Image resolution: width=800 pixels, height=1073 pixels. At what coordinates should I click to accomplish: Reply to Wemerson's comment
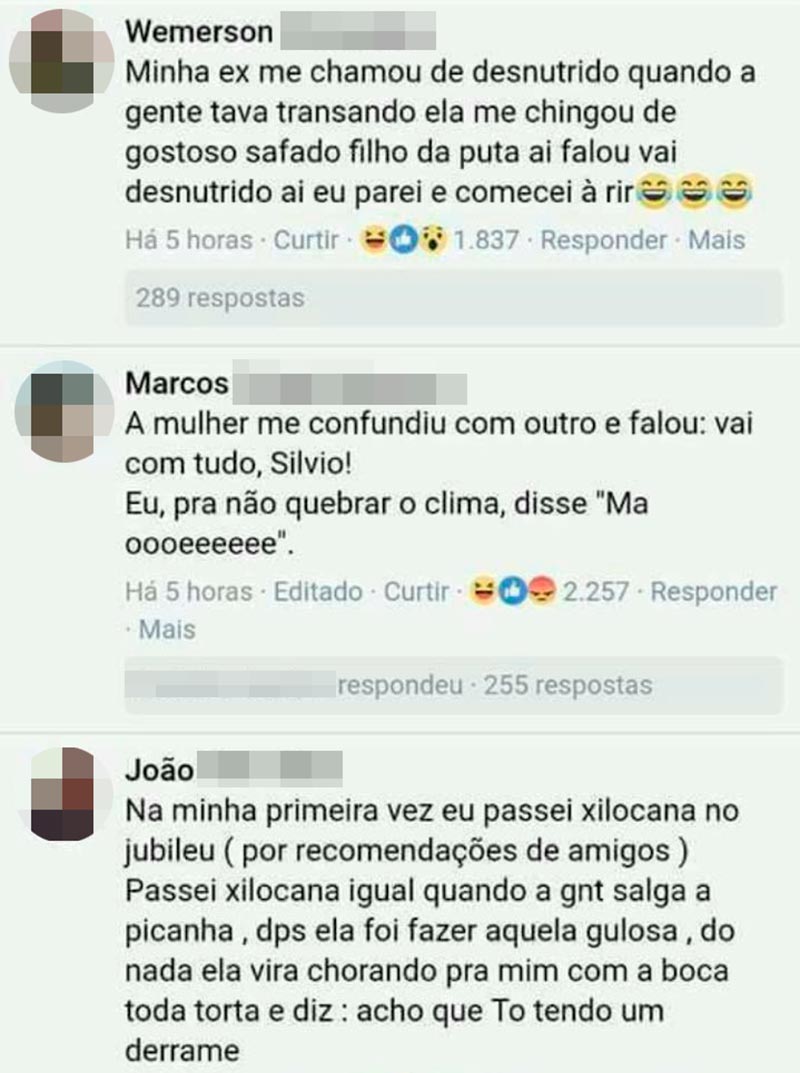[x=603, y=240]
